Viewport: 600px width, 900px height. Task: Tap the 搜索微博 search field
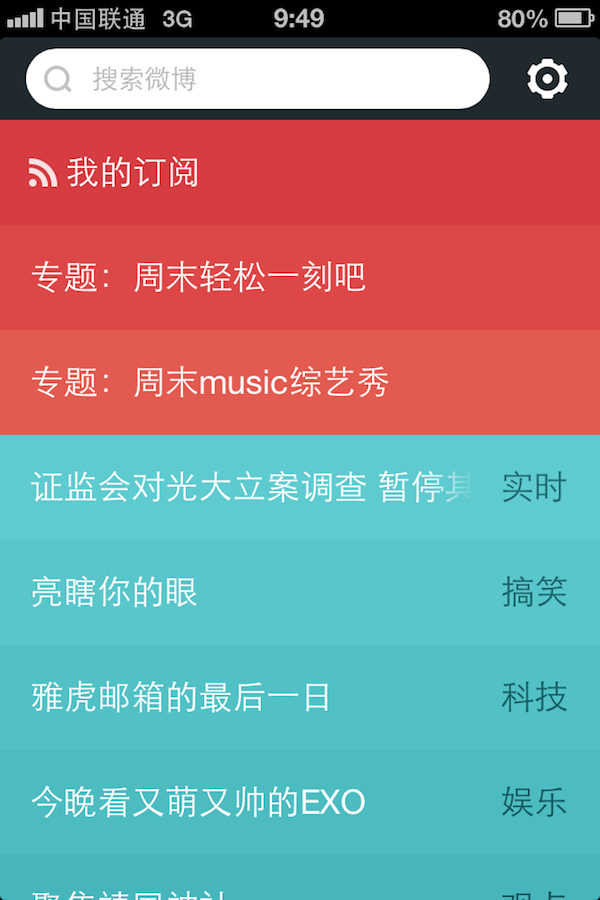(257, 79)
